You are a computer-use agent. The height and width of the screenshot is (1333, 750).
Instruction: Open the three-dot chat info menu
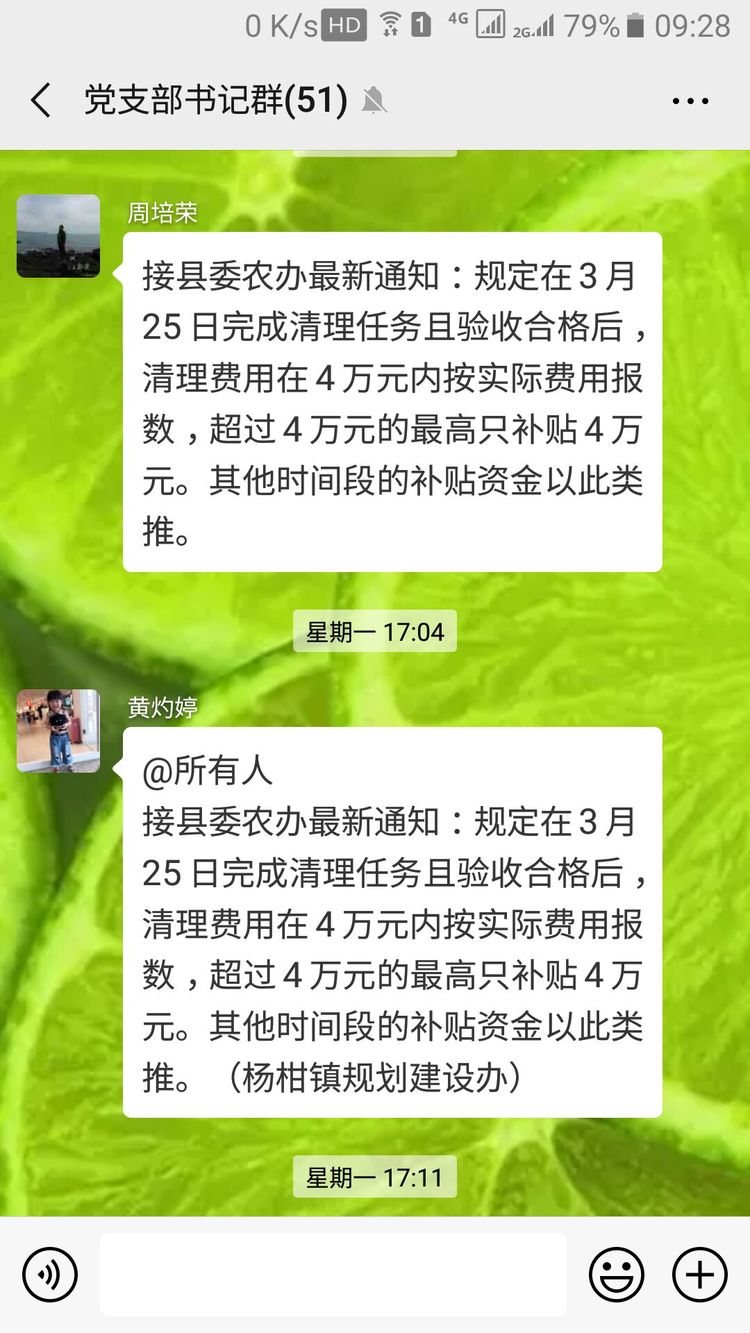coord(690,101)
